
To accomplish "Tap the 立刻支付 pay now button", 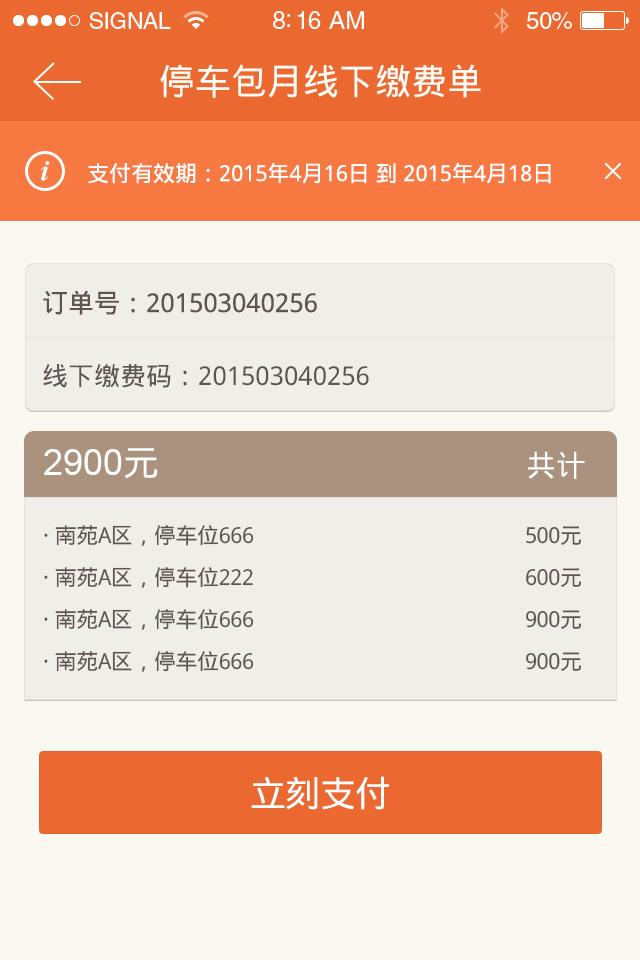I will [x=320, y=792].
